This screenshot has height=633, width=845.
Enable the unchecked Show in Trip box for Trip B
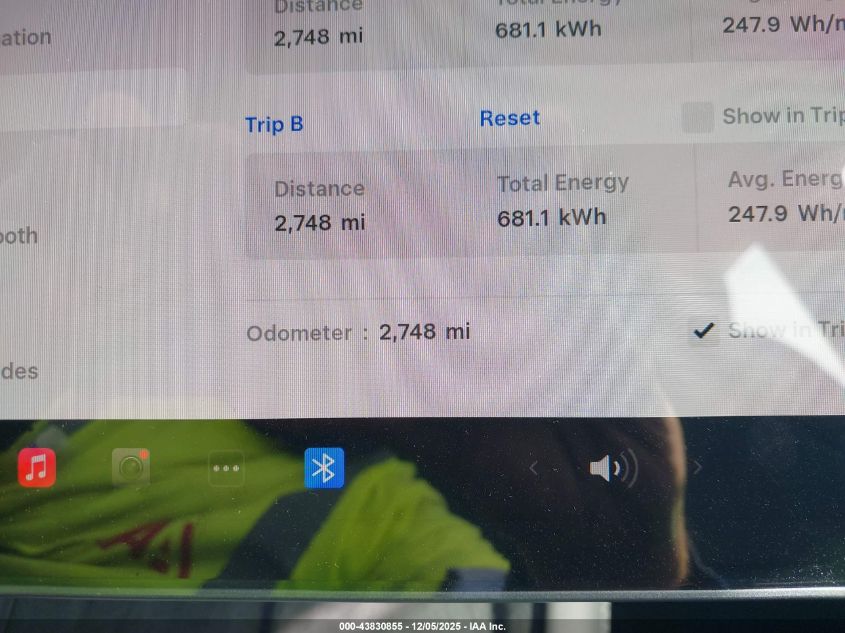(x=697, y=117)
